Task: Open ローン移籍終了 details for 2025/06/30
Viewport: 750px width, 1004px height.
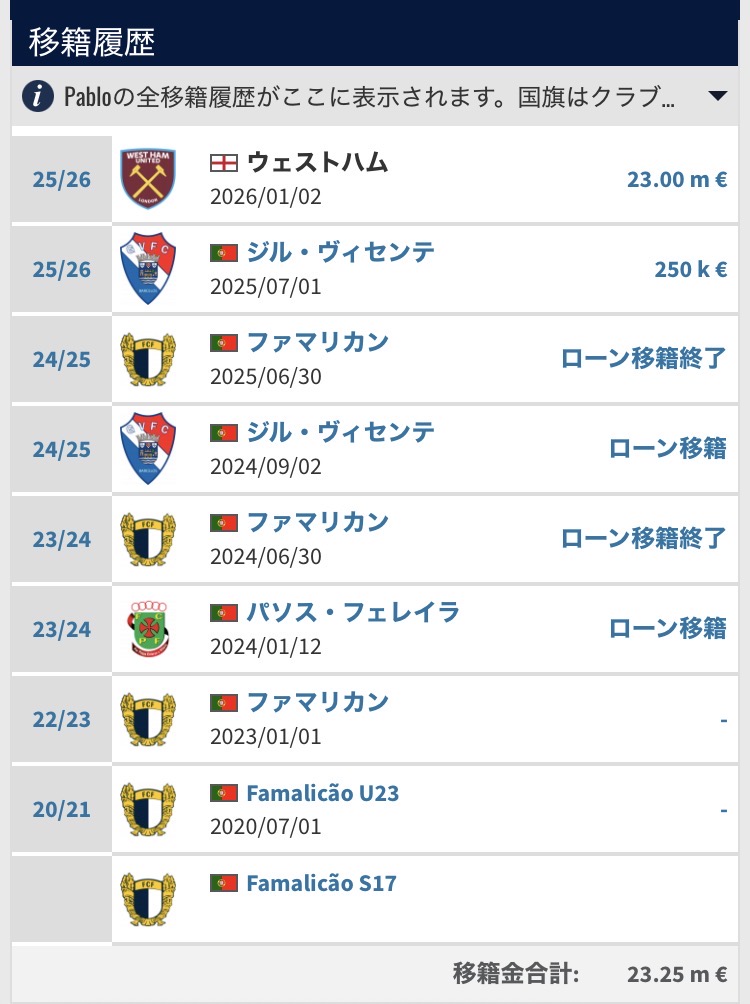Action: (x=643, y=359)
